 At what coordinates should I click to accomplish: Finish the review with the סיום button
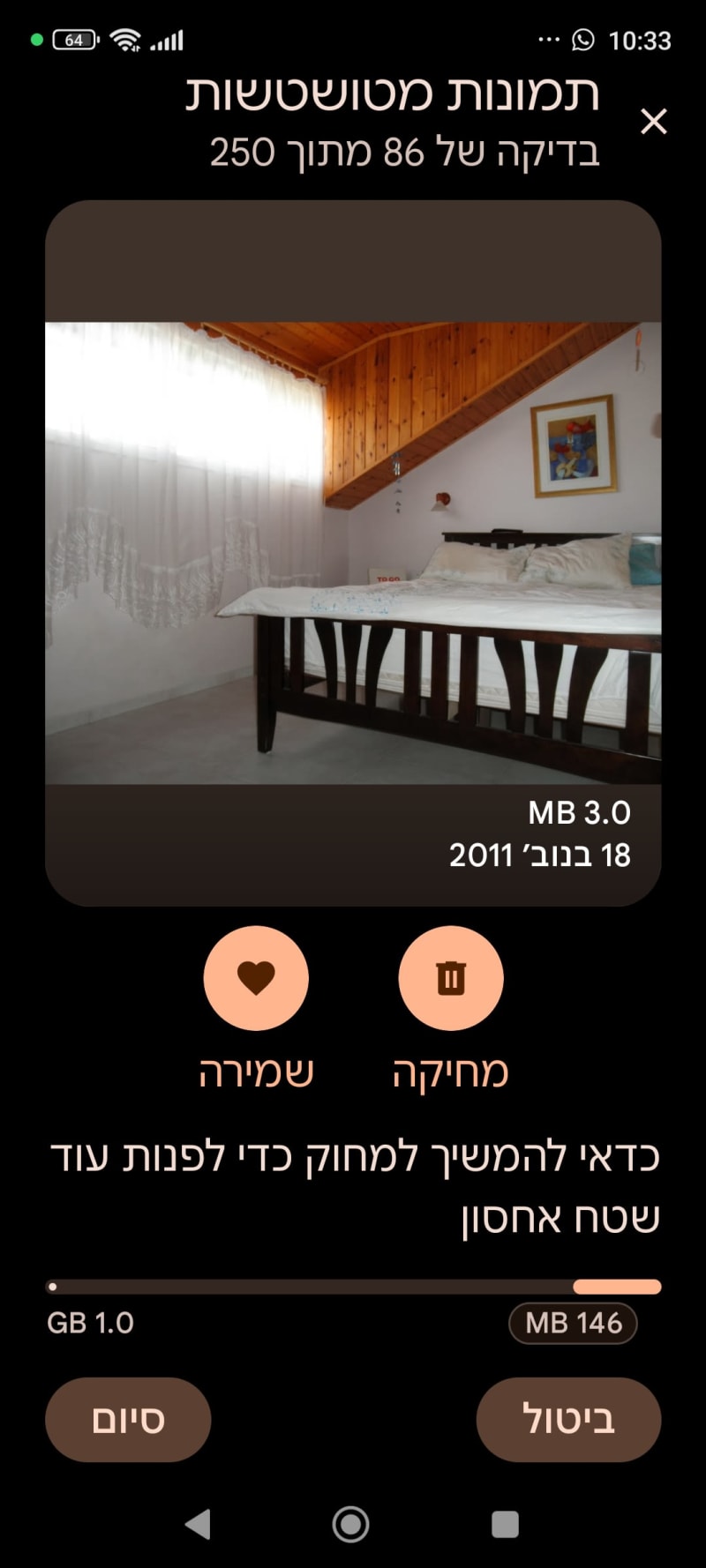[x=128, y=1419]
